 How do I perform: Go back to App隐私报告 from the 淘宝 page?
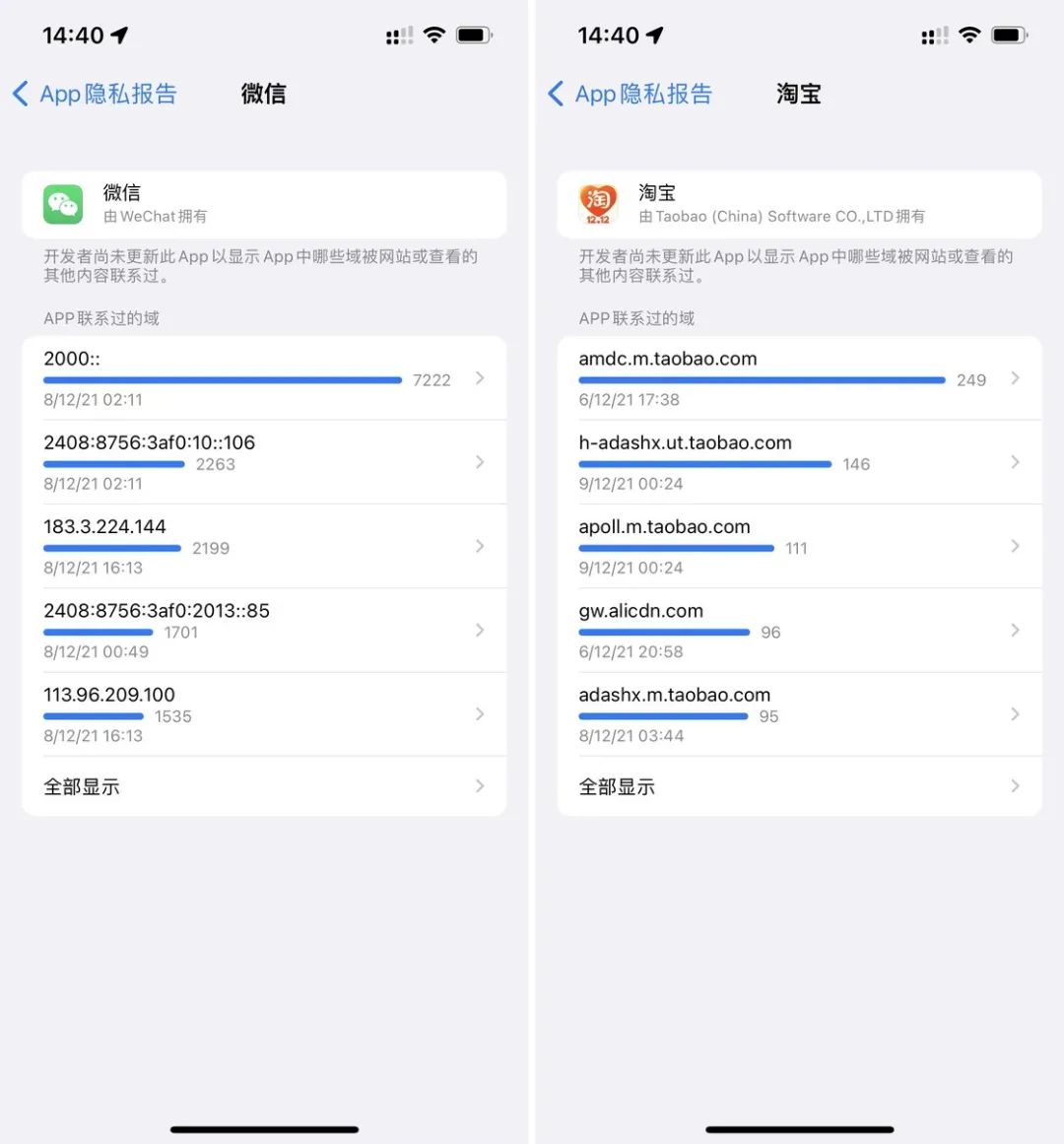631,94
